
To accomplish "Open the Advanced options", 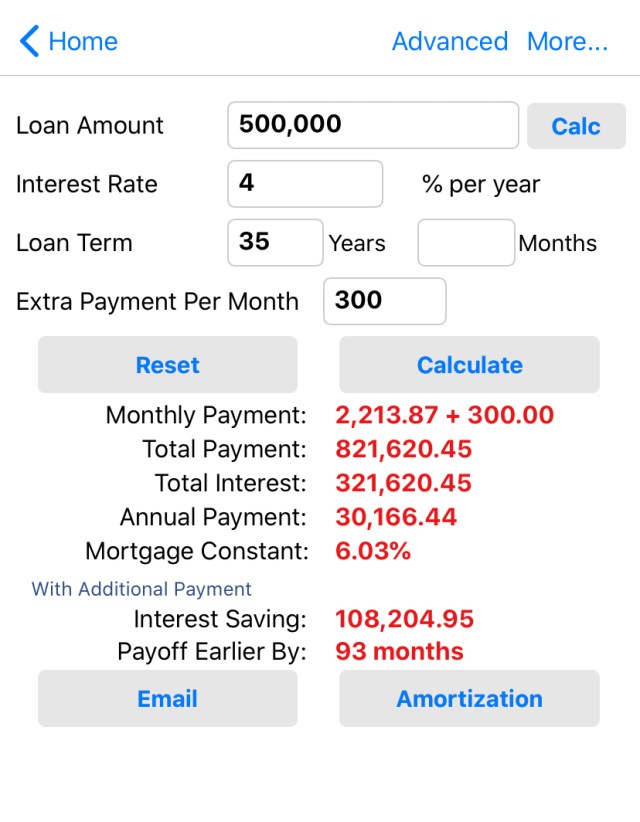I will tap(449, 42).
